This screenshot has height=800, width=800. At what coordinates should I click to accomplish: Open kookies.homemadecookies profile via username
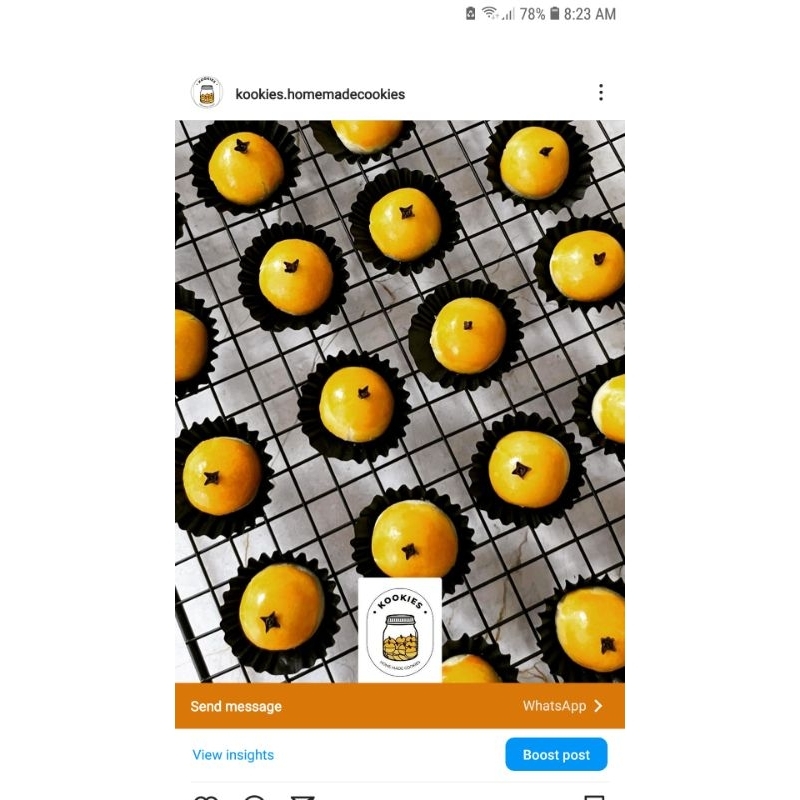tap(320, 94)
